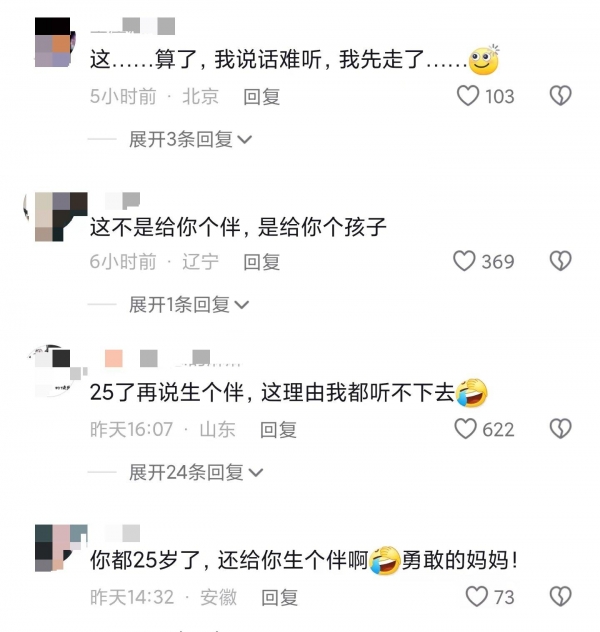Reply to the Anhui comment
The width and height of the screenshot is (600, 632).
coord(280,597)
